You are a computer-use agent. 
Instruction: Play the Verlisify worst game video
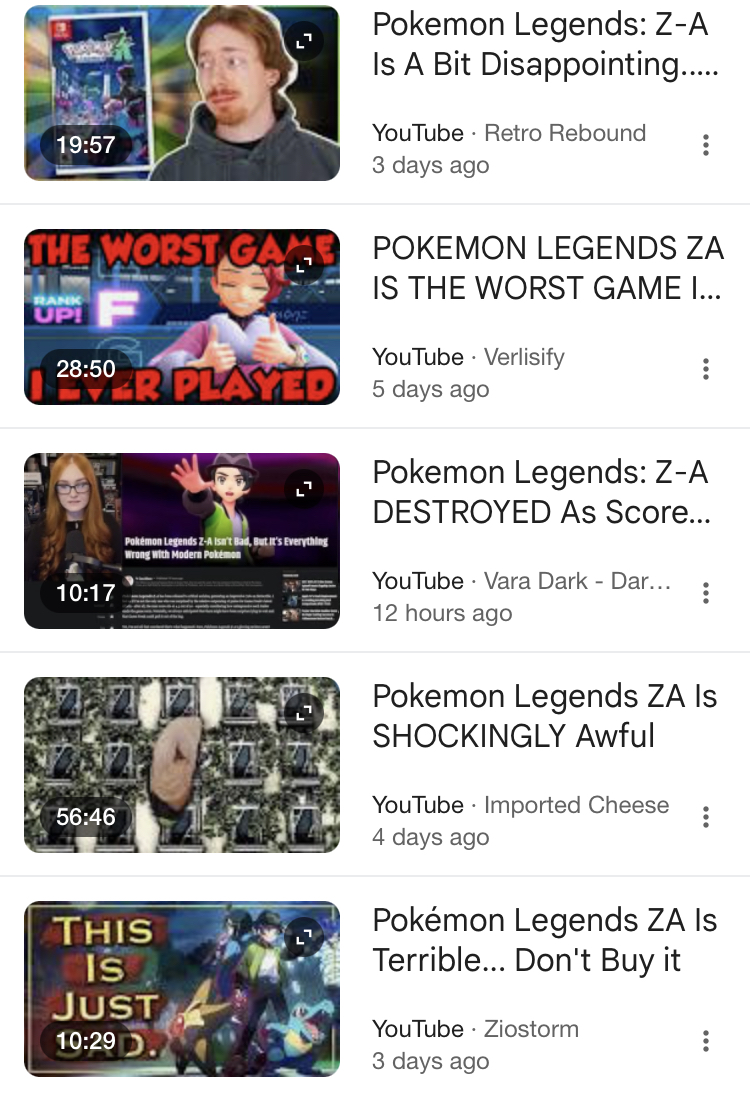coord(181,317)
